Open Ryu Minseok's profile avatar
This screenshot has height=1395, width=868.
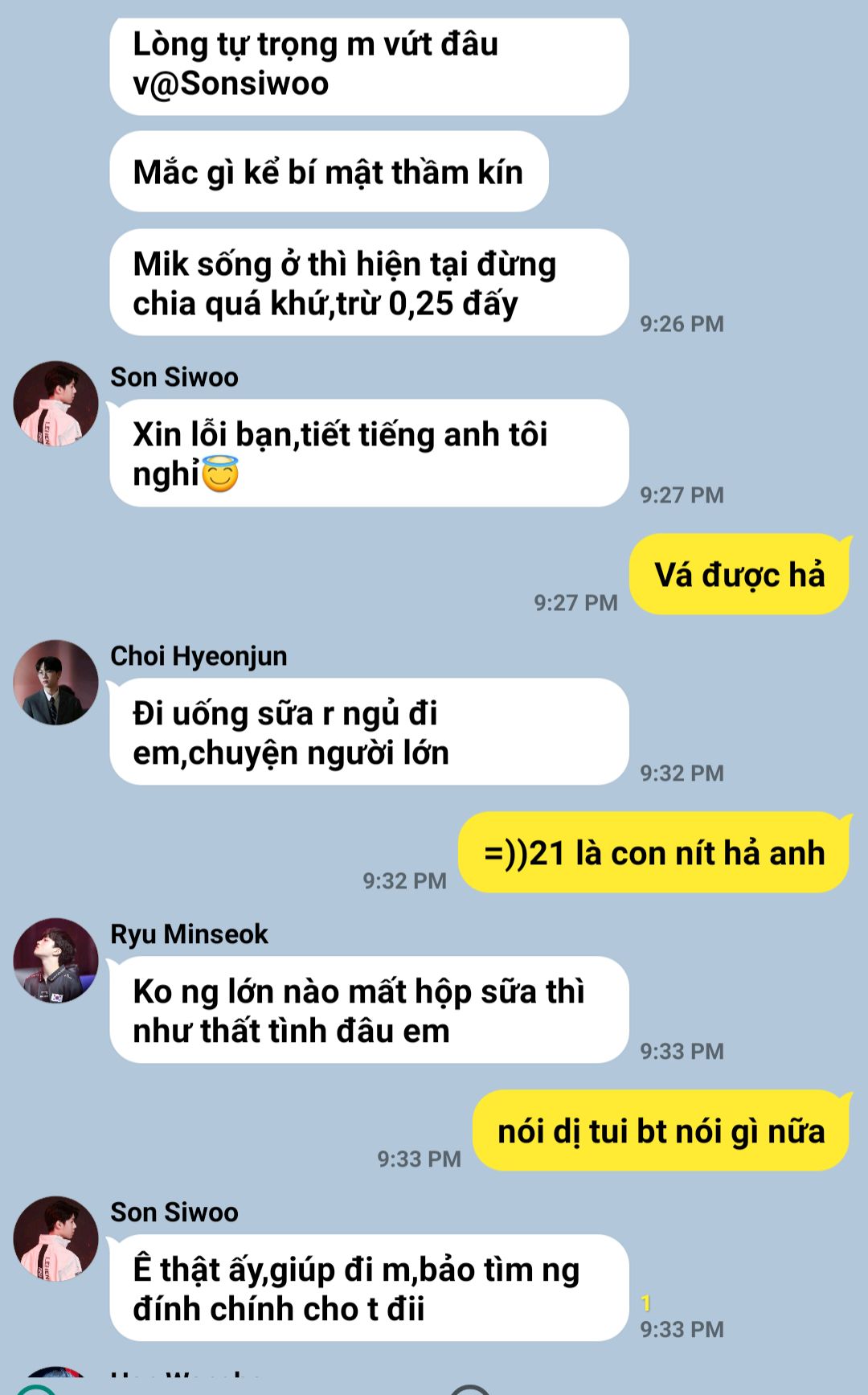(55, 960)
